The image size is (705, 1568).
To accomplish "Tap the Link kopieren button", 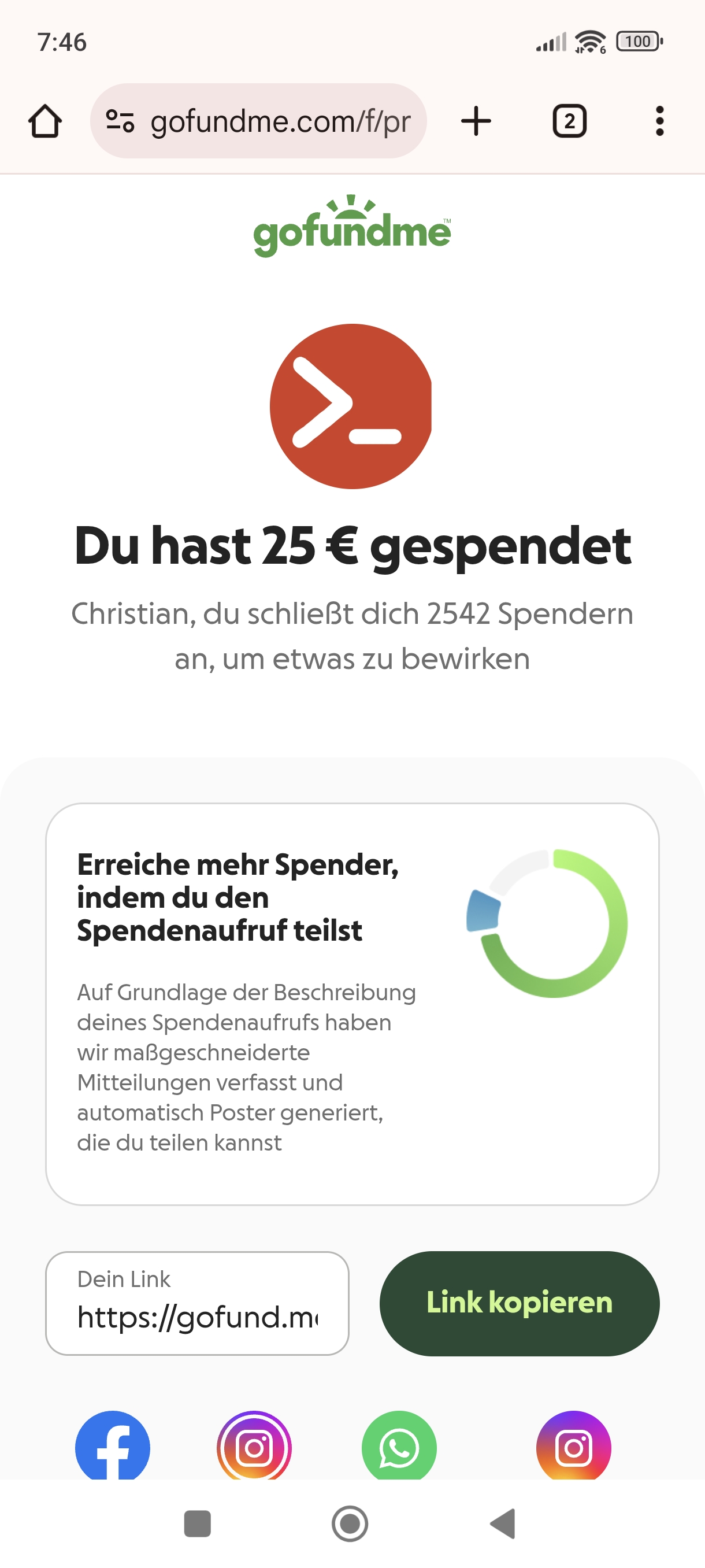I will click(519, 1303).
